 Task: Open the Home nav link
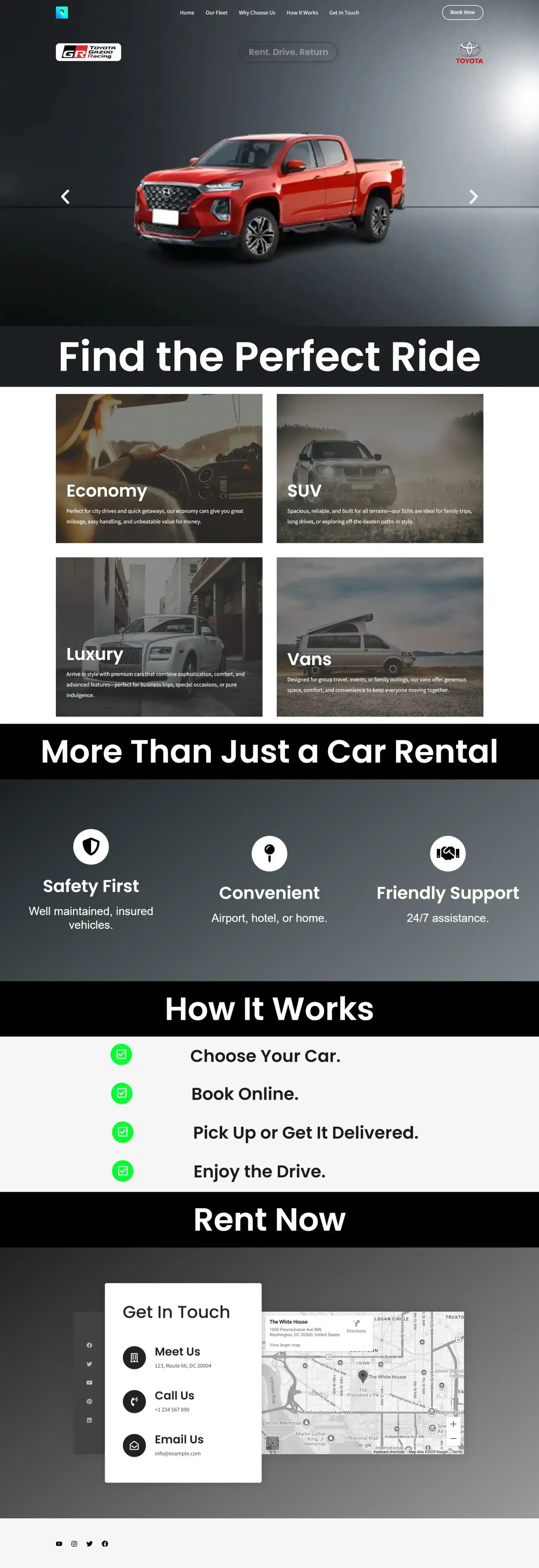tap(187, 13)
